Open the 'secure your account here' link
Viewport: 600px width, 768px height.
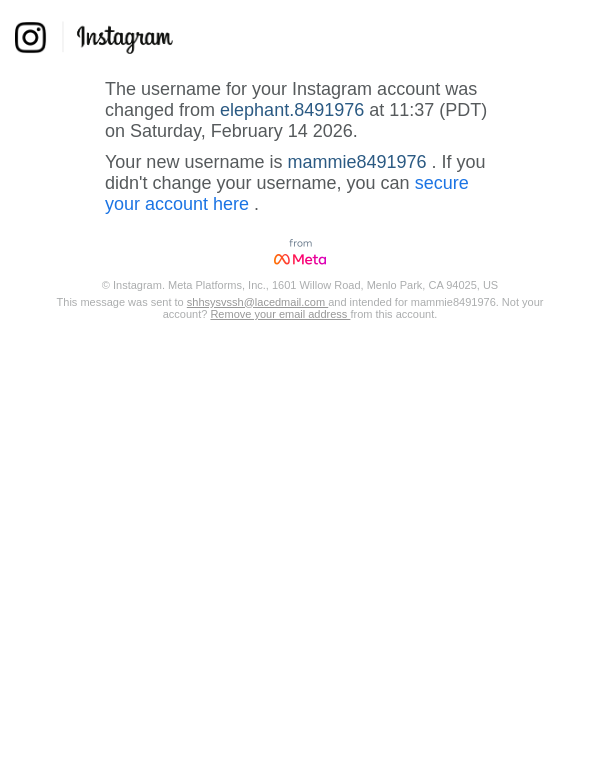pos(440,184)
